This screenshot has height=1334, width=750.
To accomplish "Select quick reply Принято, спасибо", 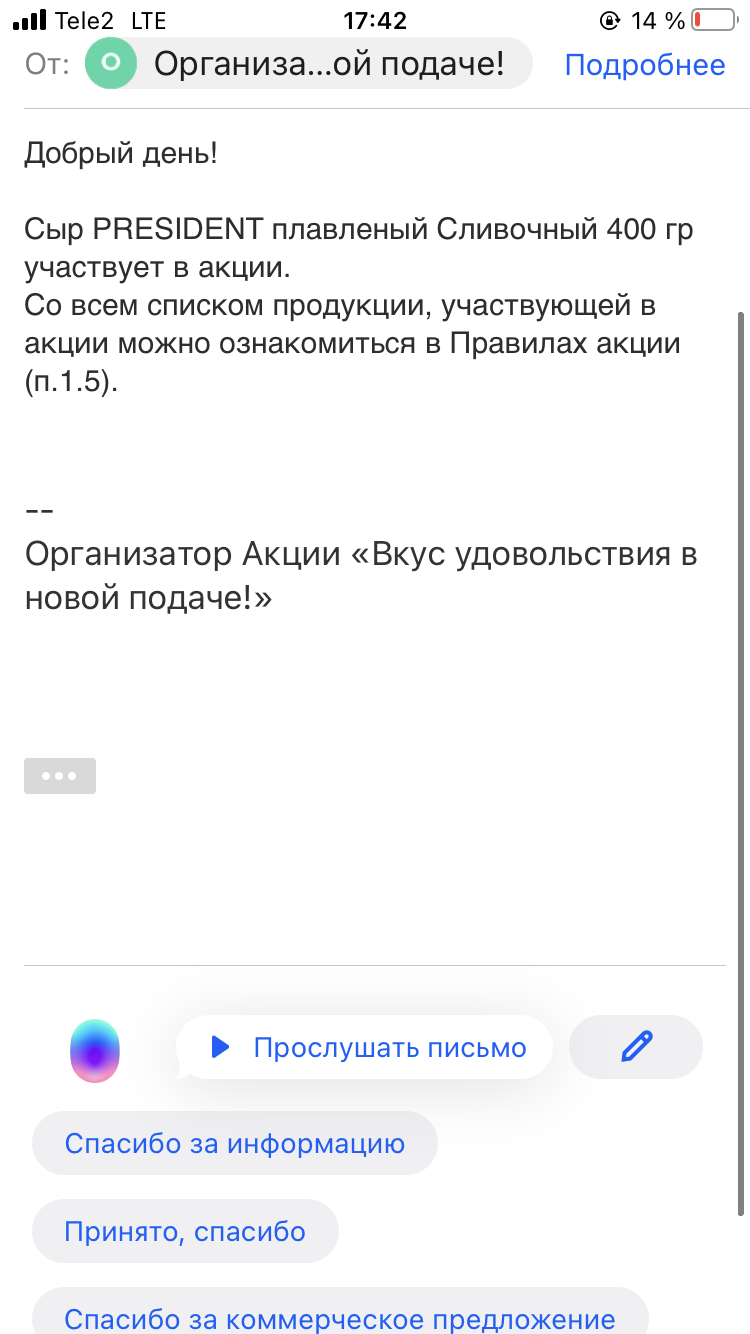I will [185, 1231].
